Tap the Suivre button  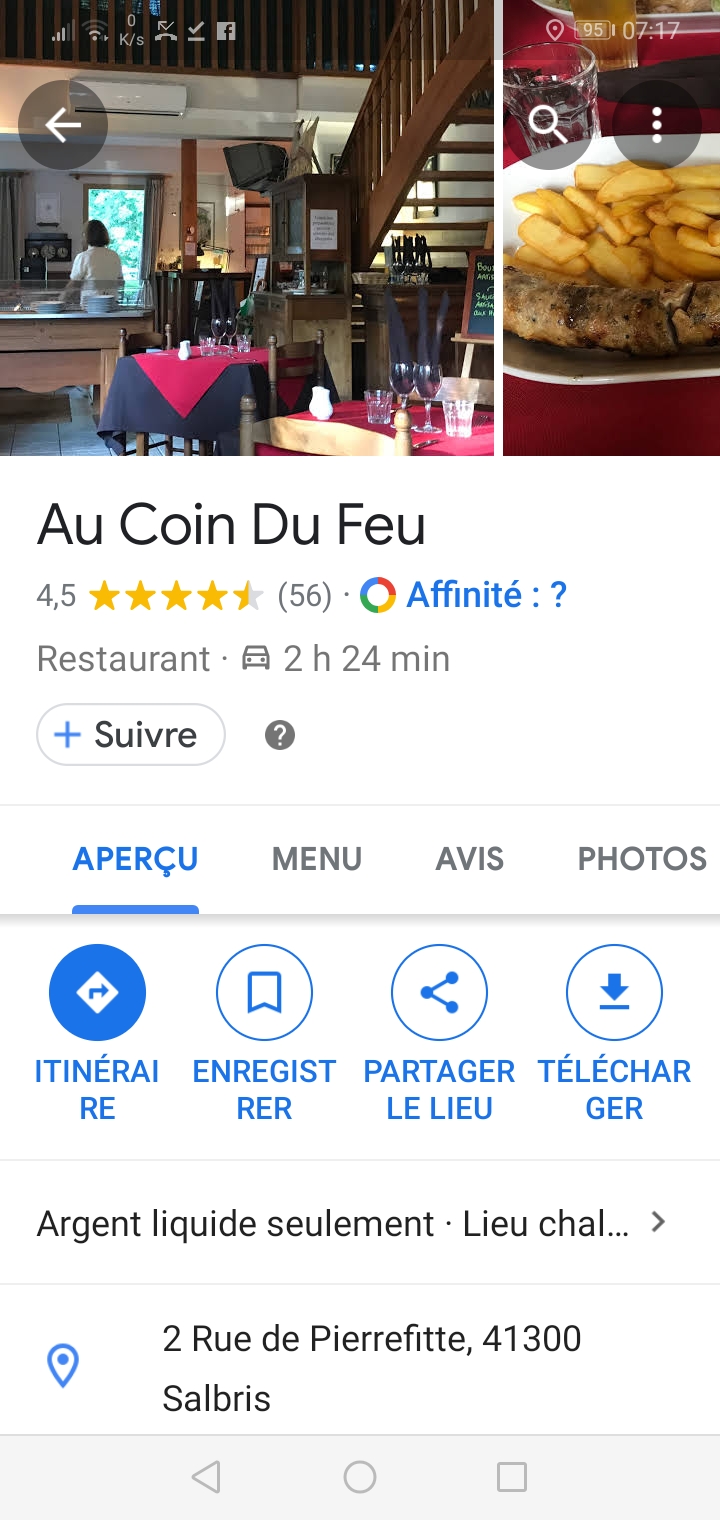(x=131, y=735)
